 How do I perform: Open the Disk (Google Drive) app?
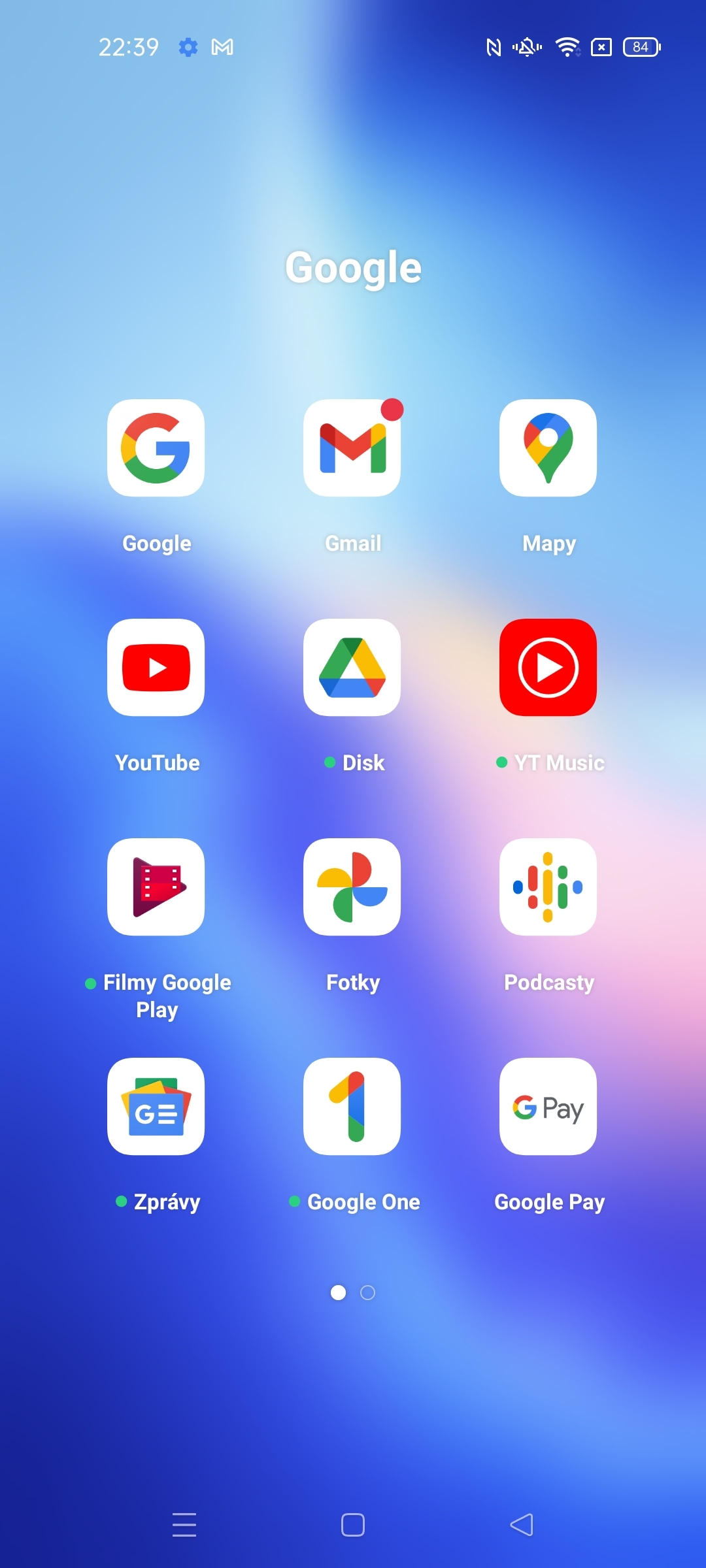352,667
